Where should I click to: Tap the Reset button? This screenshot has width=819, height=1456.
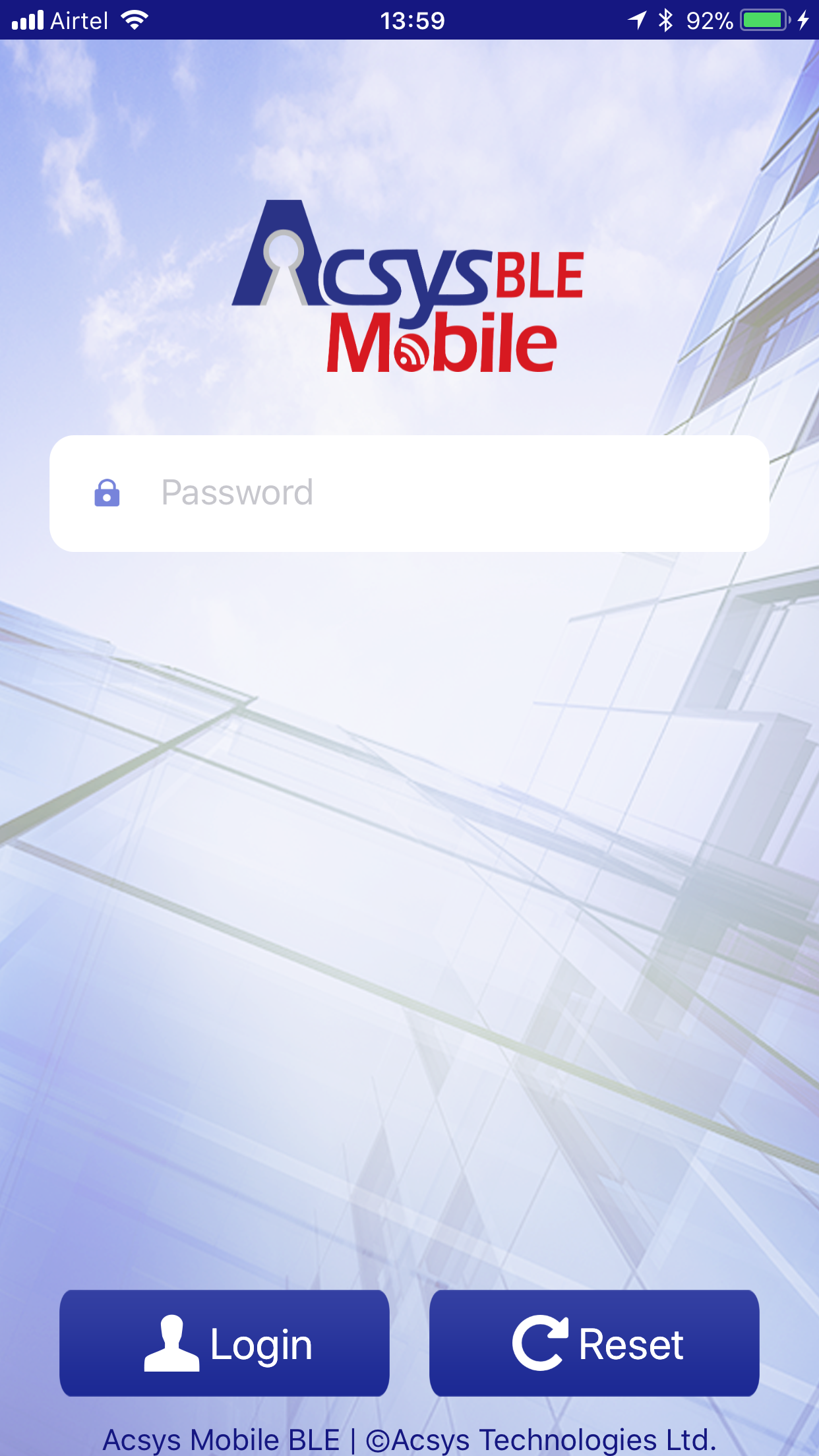point(594,1343)
